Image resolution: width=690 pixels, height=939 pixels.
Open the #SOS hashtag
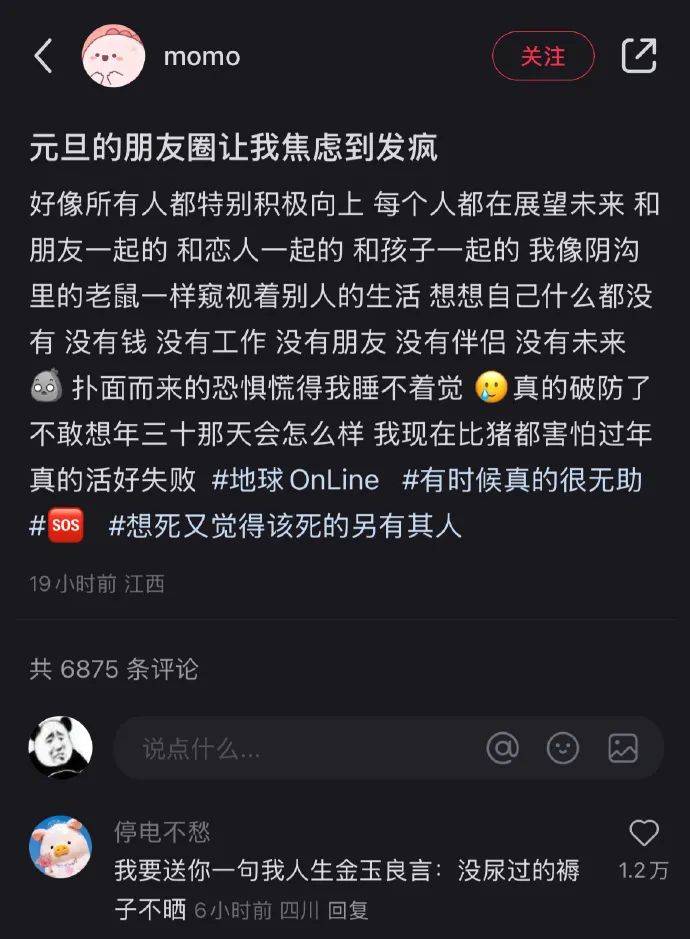pos(57,526)
